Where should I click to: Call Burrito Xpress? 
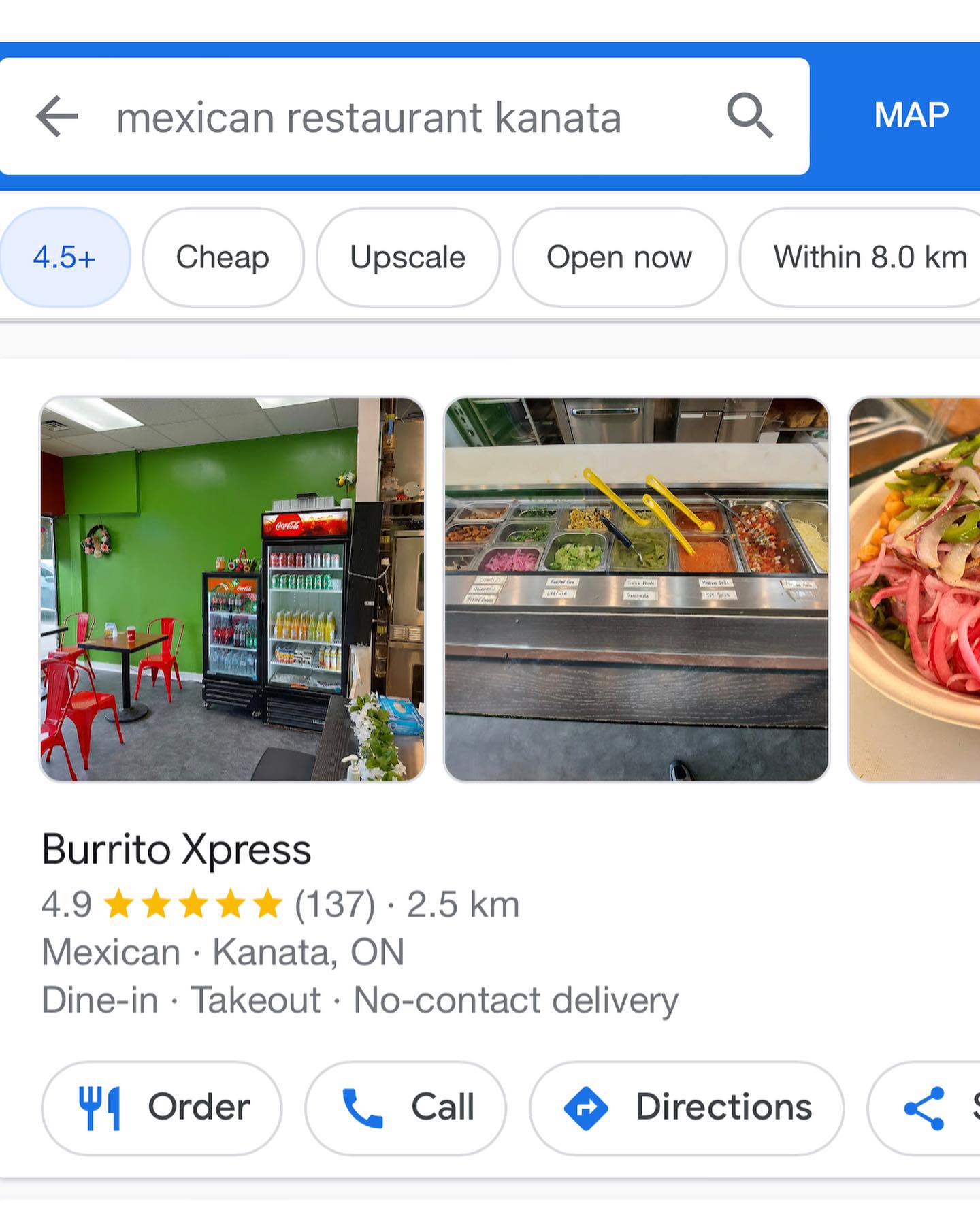(x=406, y=1107)
